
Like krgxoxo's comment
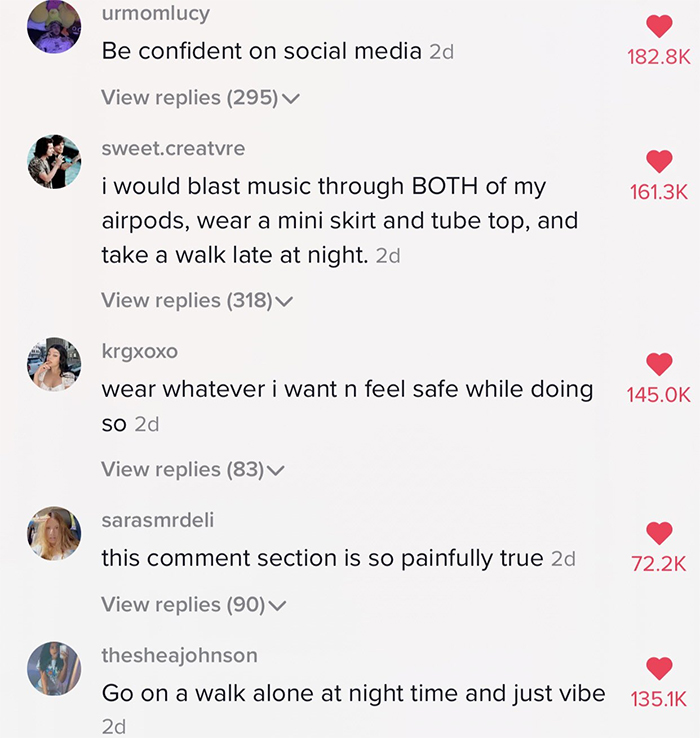click(658, 364)
